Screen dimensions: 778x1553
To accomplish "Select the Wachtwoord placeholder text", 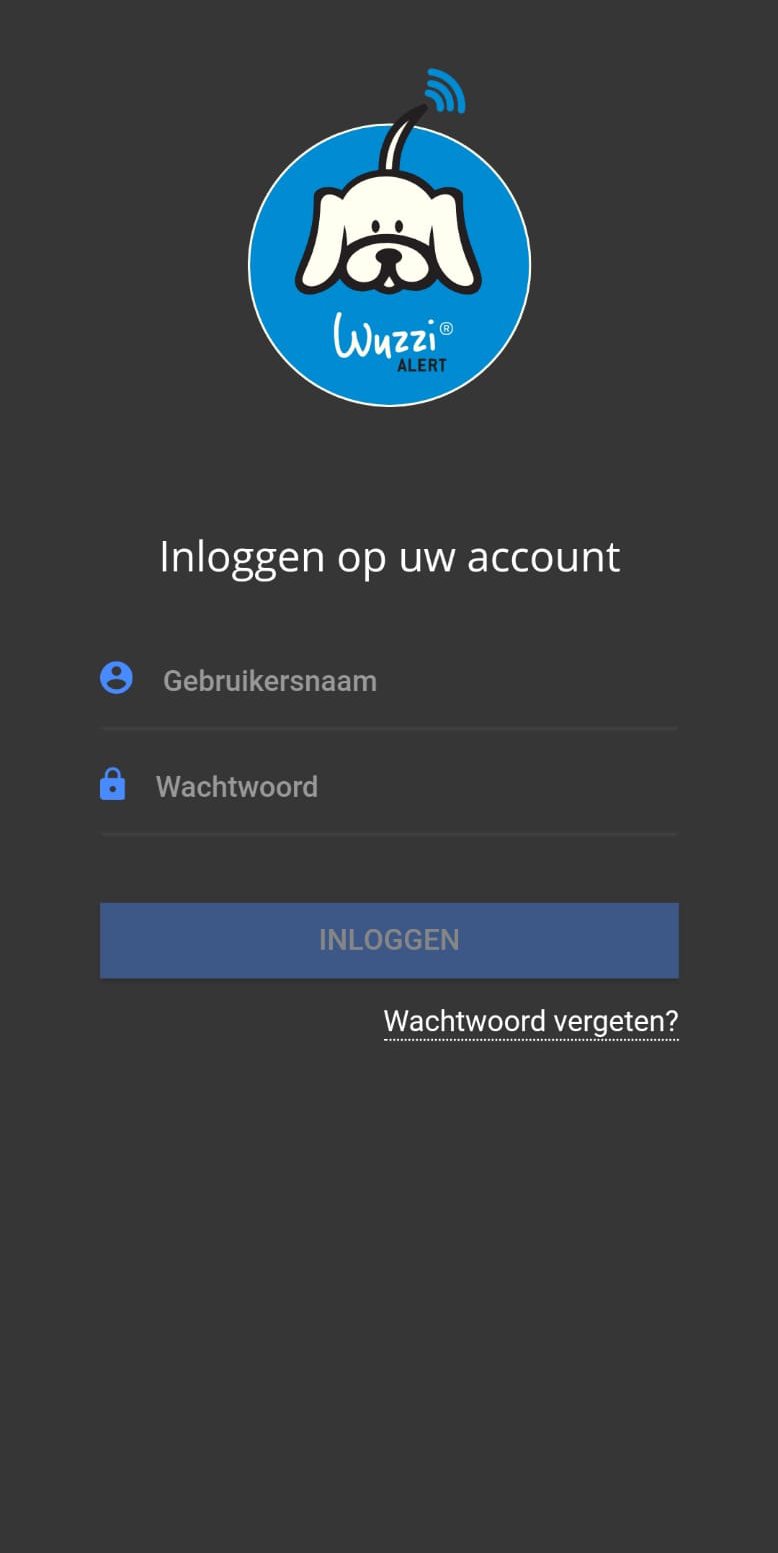I will click(x=236, y=787).
